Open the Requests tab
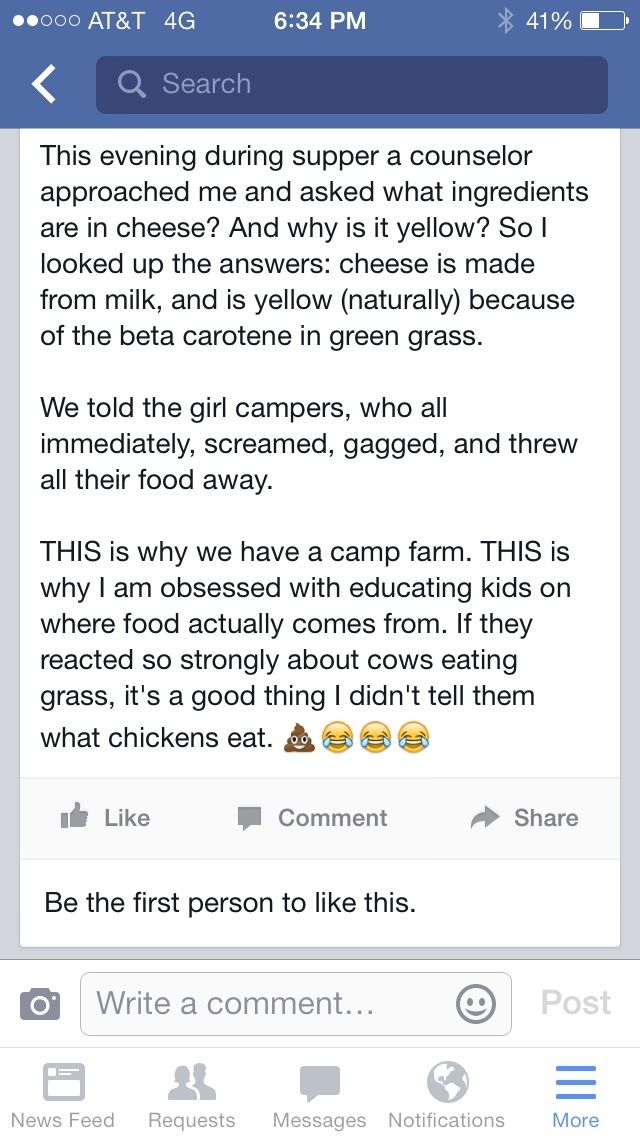640x1136 pixels. click(x=191, y=1096)
